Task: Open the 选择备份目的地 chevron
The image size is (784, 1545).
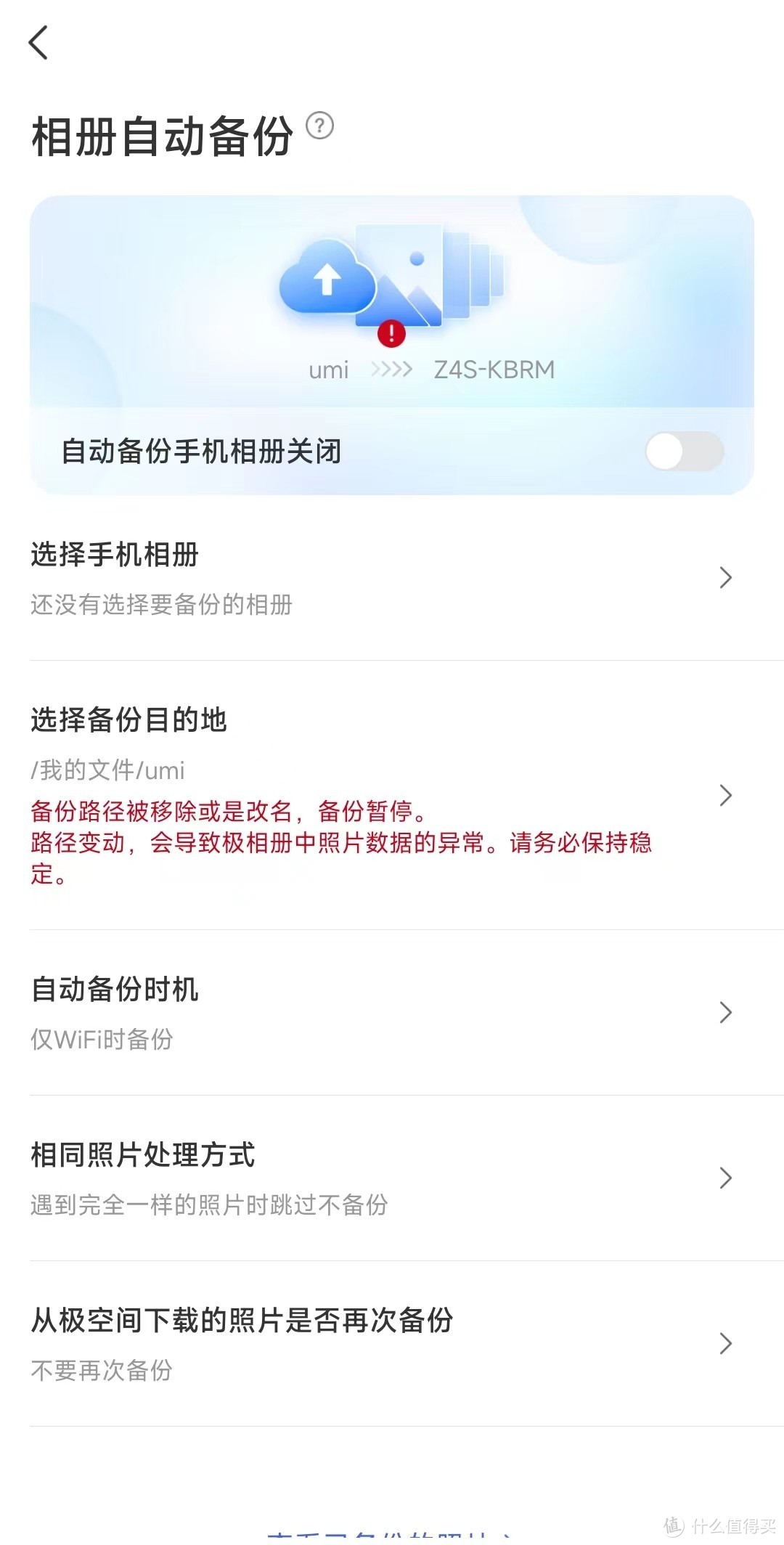Action: click(725, 795)
